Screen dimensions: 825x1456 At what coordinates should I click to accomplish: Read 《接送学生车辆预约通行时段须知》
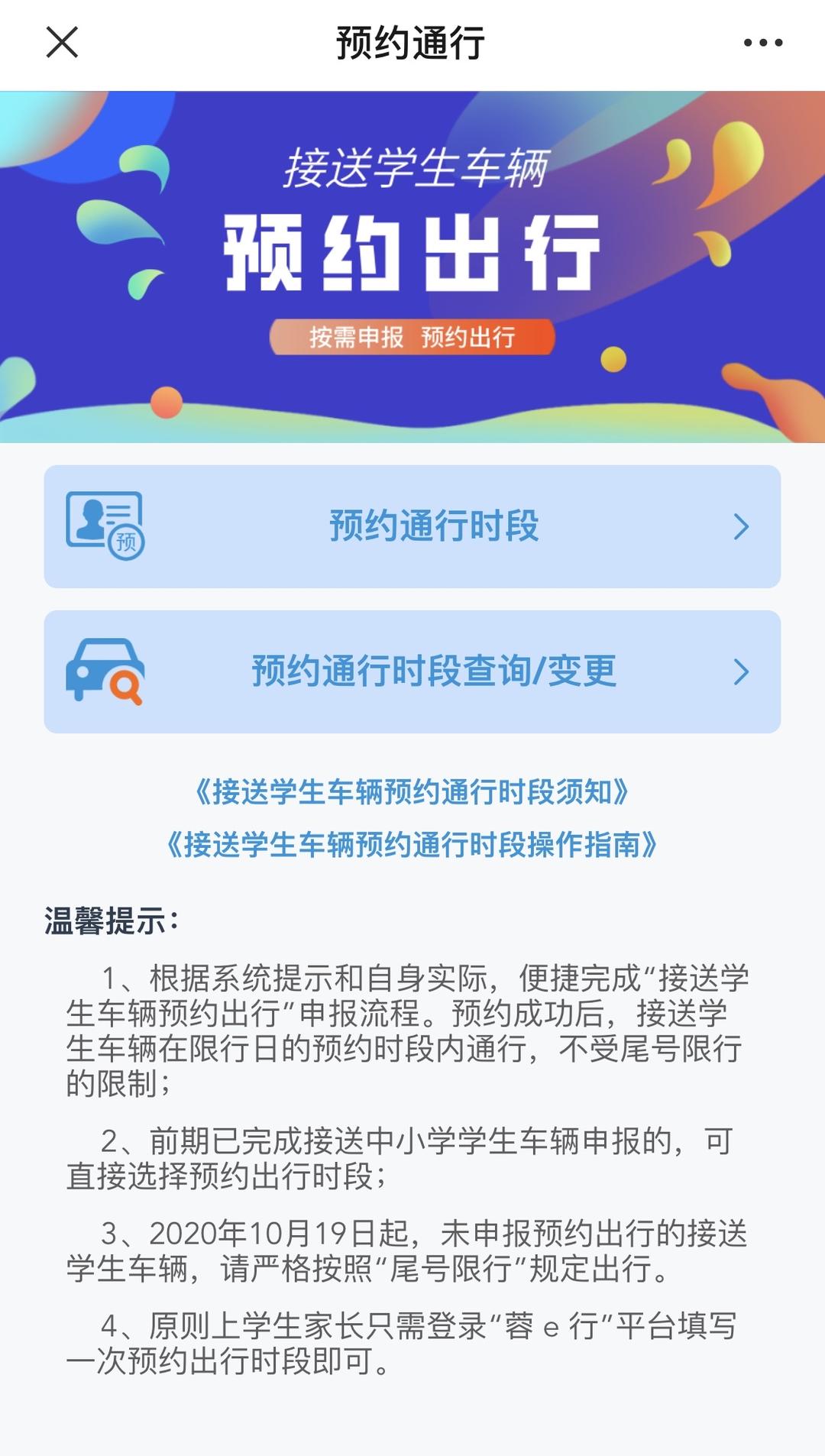pyautogui.click(x=412, y=792)
